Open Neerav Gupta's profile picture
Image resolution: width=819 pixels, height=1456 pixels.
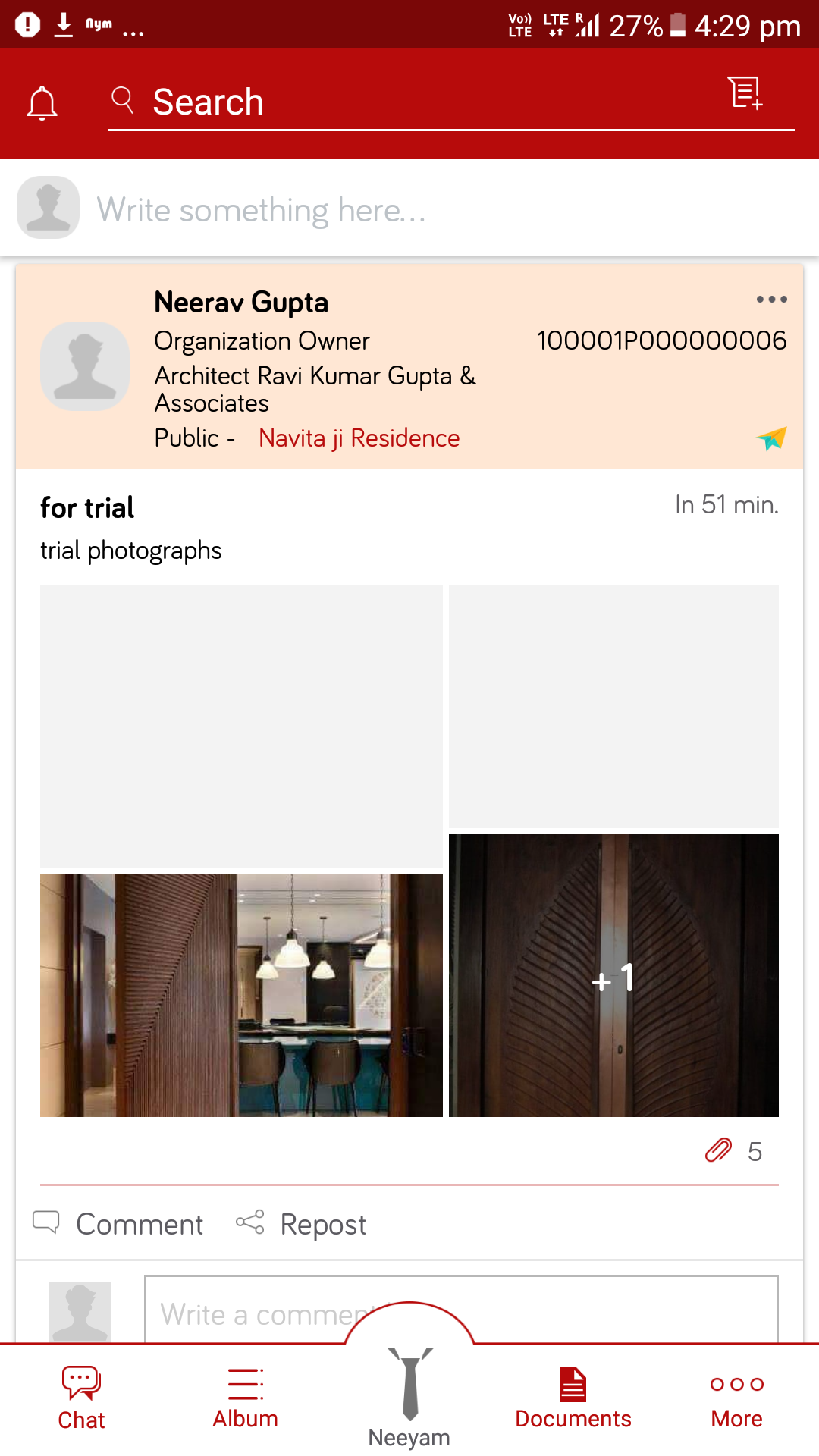(x=85, y=366)
